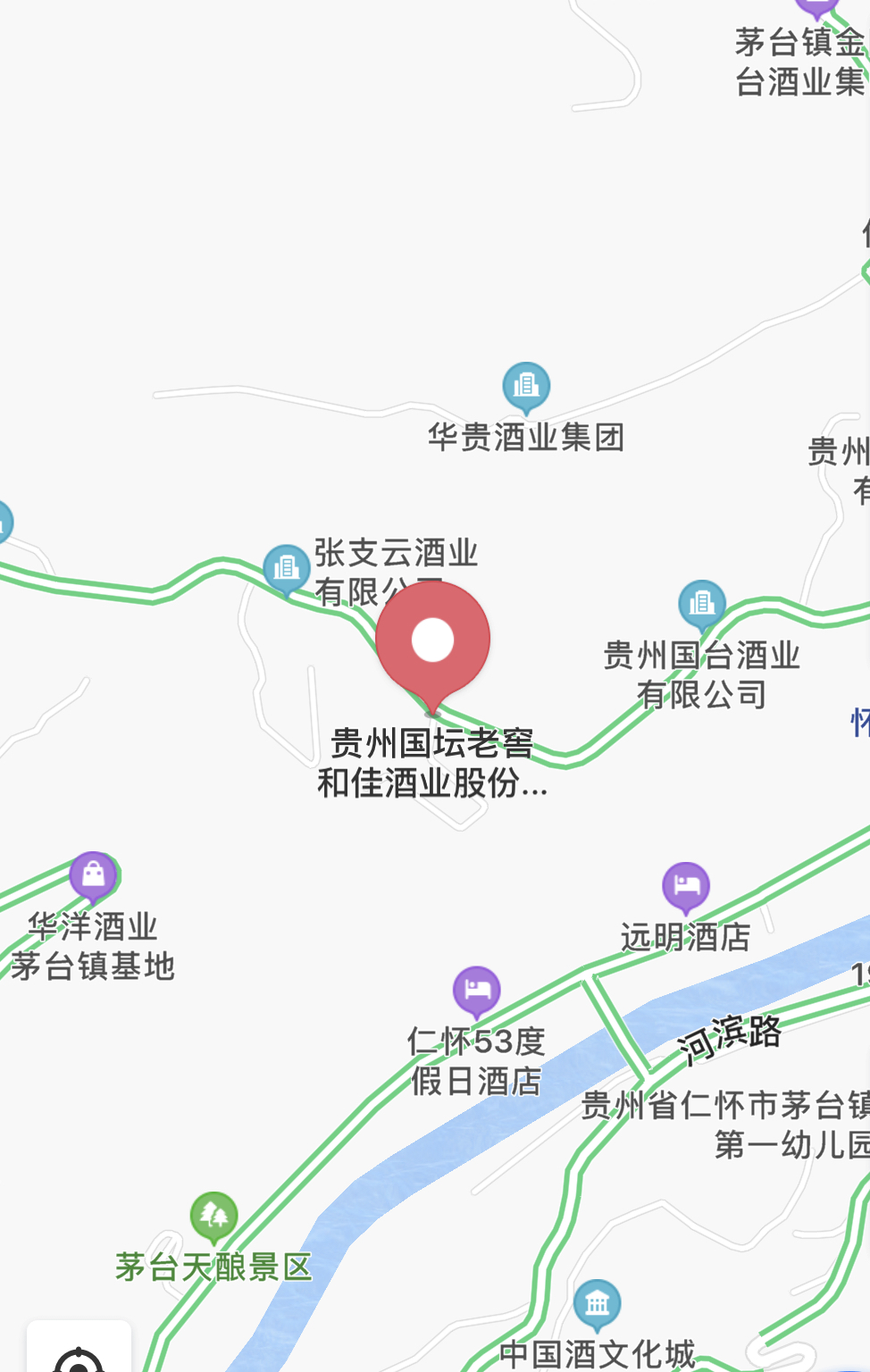Open the 贵州国台酒业有限公司 marker

click(702, 604)
